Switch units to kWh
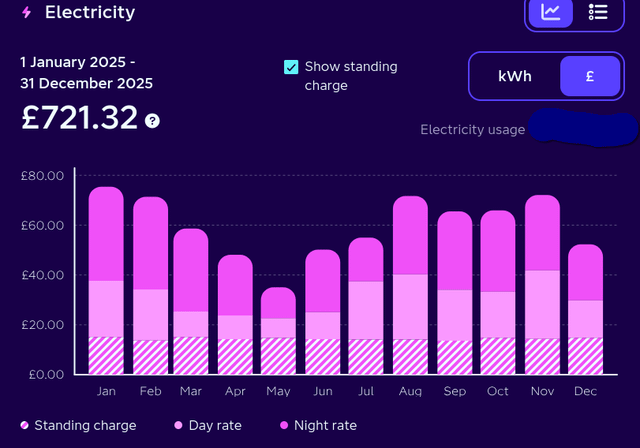This screenshot has height=448, width=640. click(x=515, y=76)
